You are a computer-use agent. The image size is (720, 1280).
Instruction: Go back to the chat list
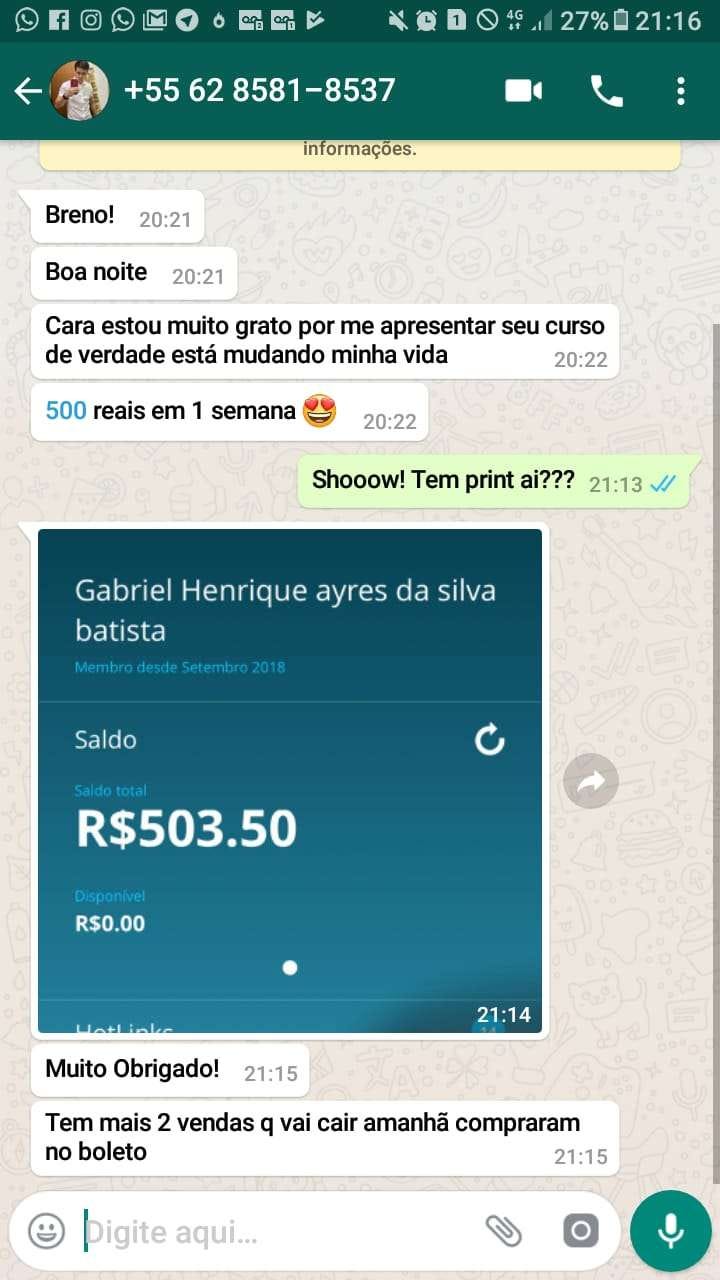click(x=27, y=92)
